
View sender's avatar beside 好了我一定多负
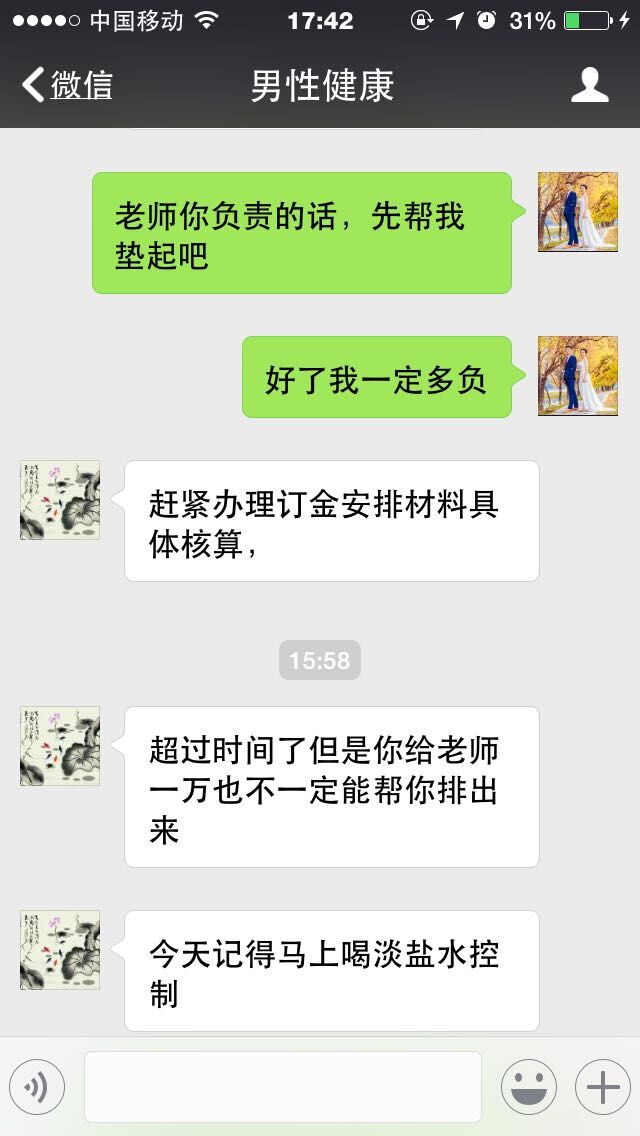(578, 376)
